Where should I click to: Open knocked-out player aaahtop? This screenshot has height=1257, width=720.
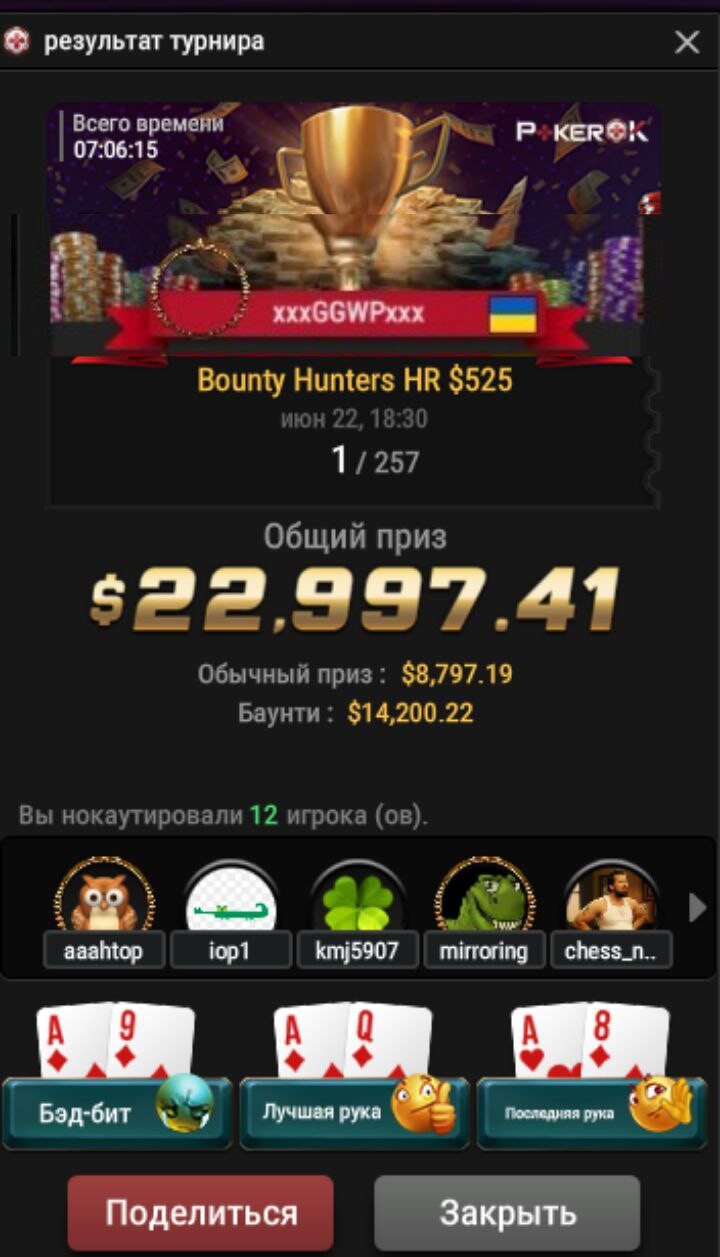(103, 912)
